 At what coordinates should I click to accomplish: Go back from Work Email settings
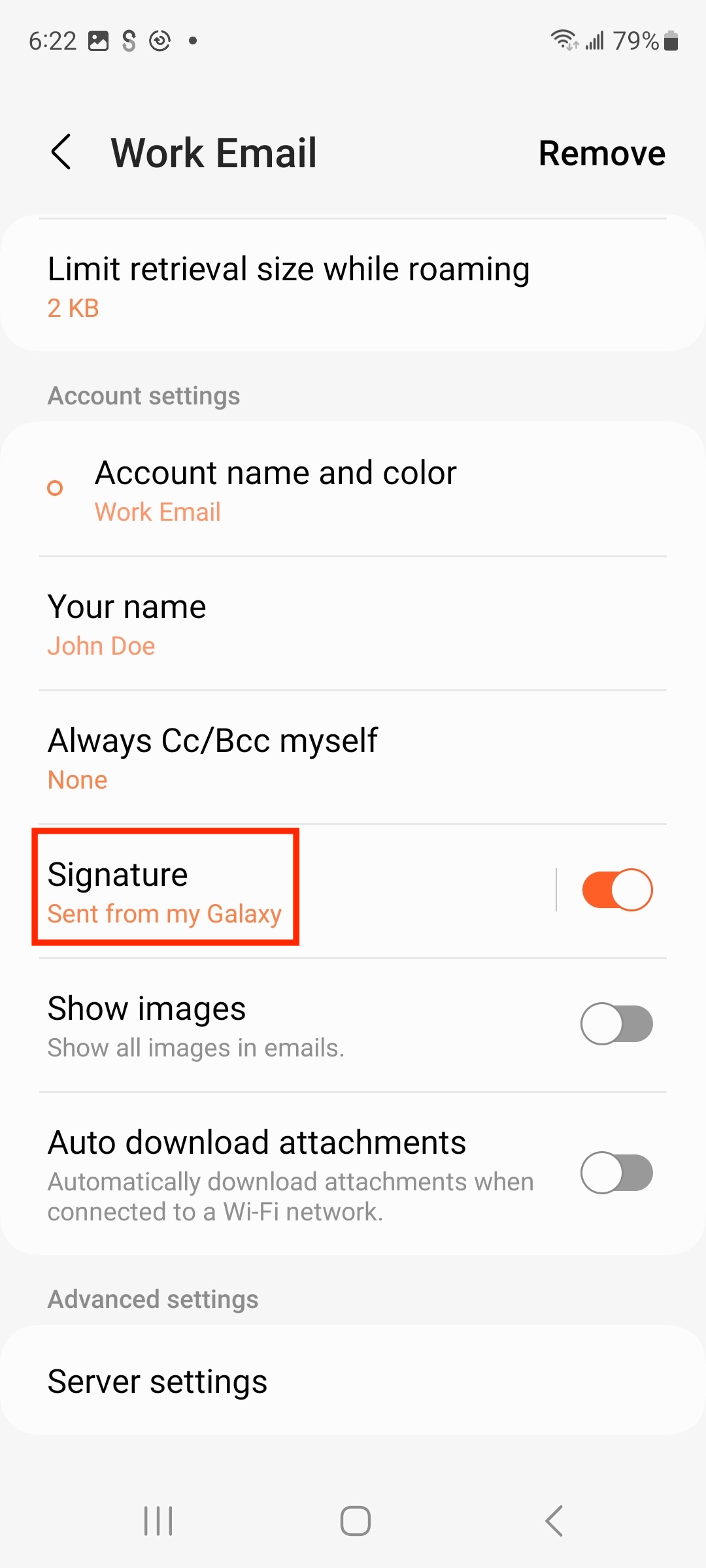(61, 153)
